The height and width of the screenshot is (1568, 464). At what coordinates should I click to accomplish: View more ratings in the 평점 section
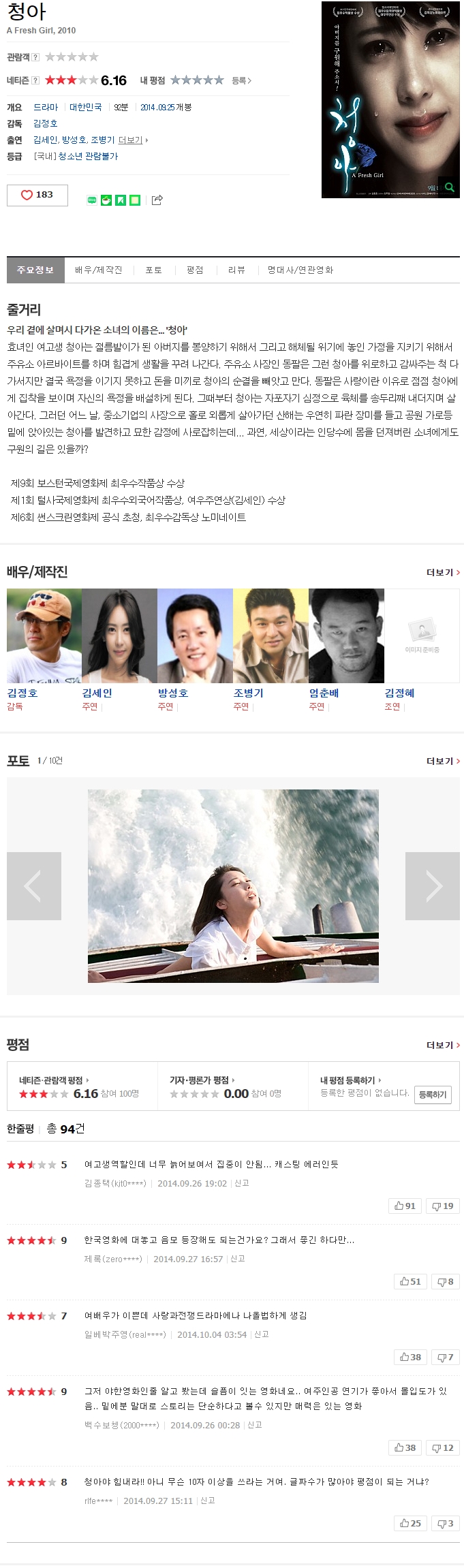443,1045
